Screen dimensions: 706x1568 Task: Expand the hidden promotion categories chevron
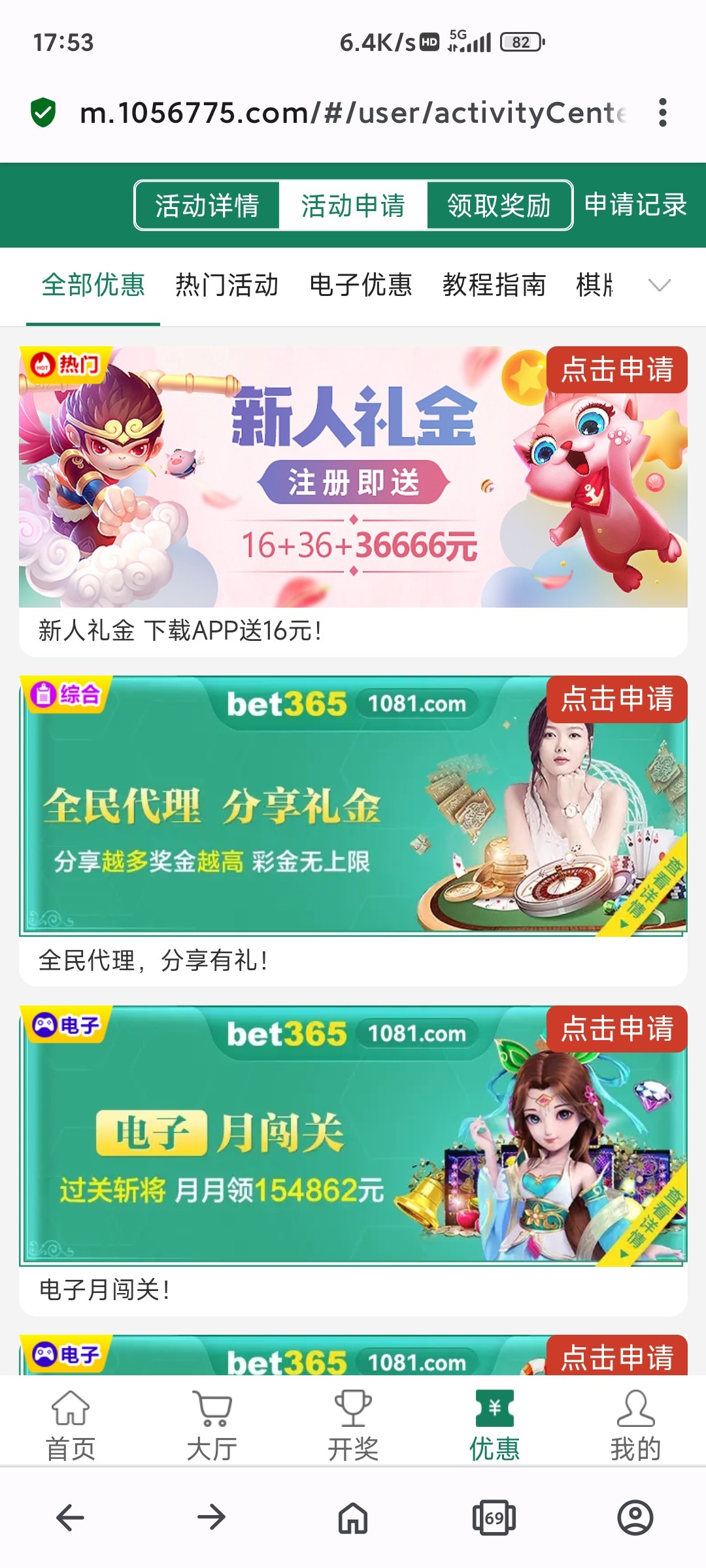(x=661, y=286)
